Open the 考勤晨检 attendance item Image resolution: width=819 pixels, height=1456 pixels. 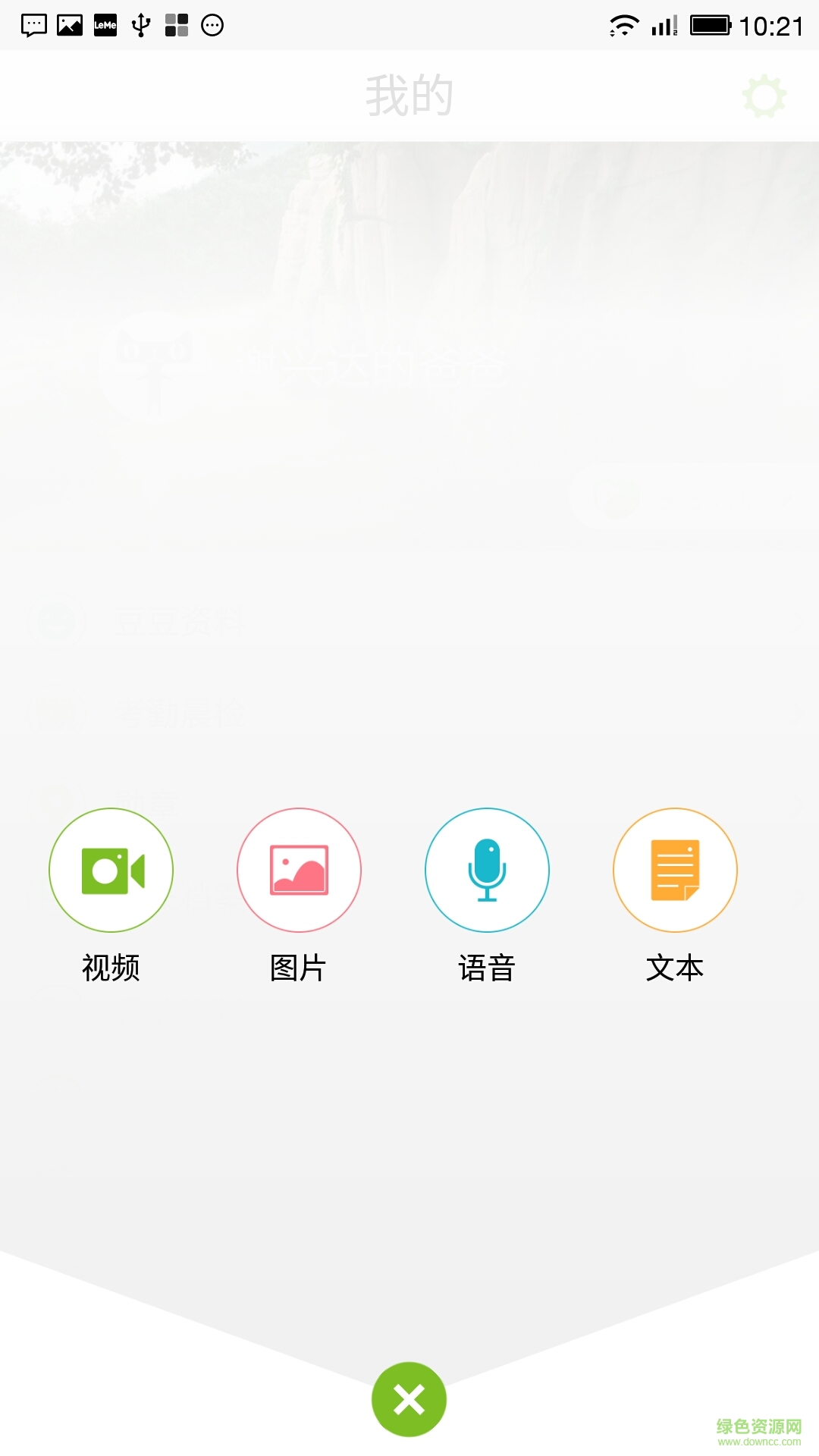(x=182, y=711)
